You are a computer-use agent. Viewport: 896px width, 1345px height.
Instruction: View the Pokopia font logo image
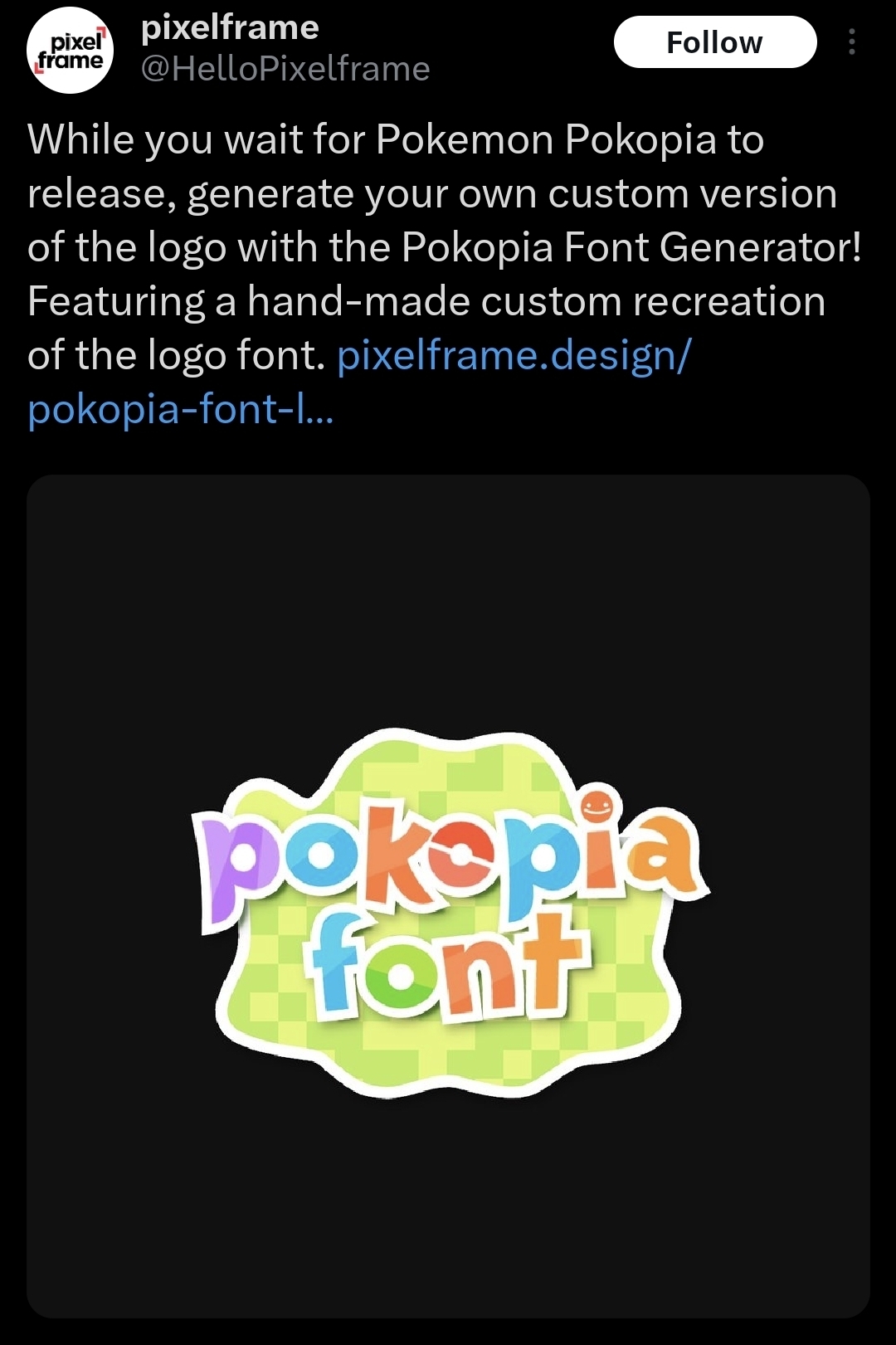pyautogui.click(x=448, y=896)
